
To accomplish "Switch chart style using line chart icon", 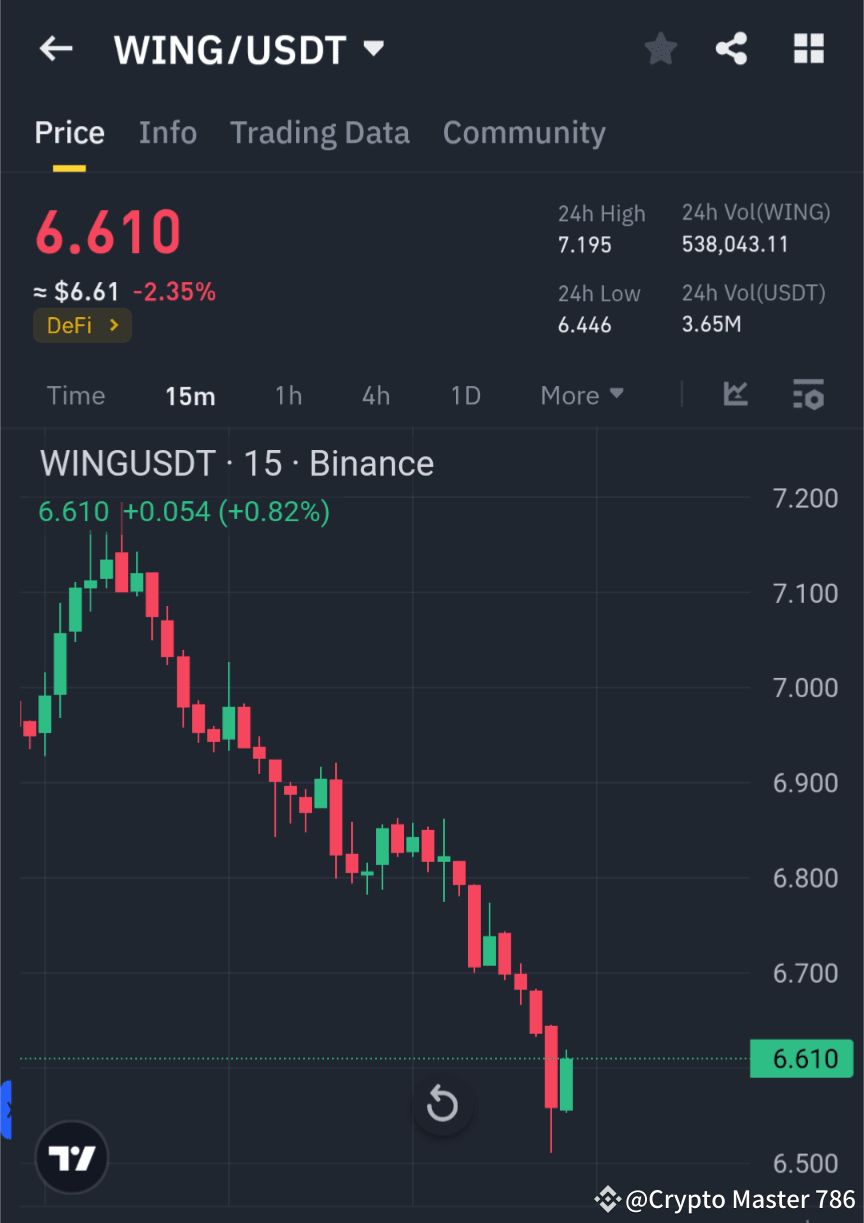I will click(736, 395).
